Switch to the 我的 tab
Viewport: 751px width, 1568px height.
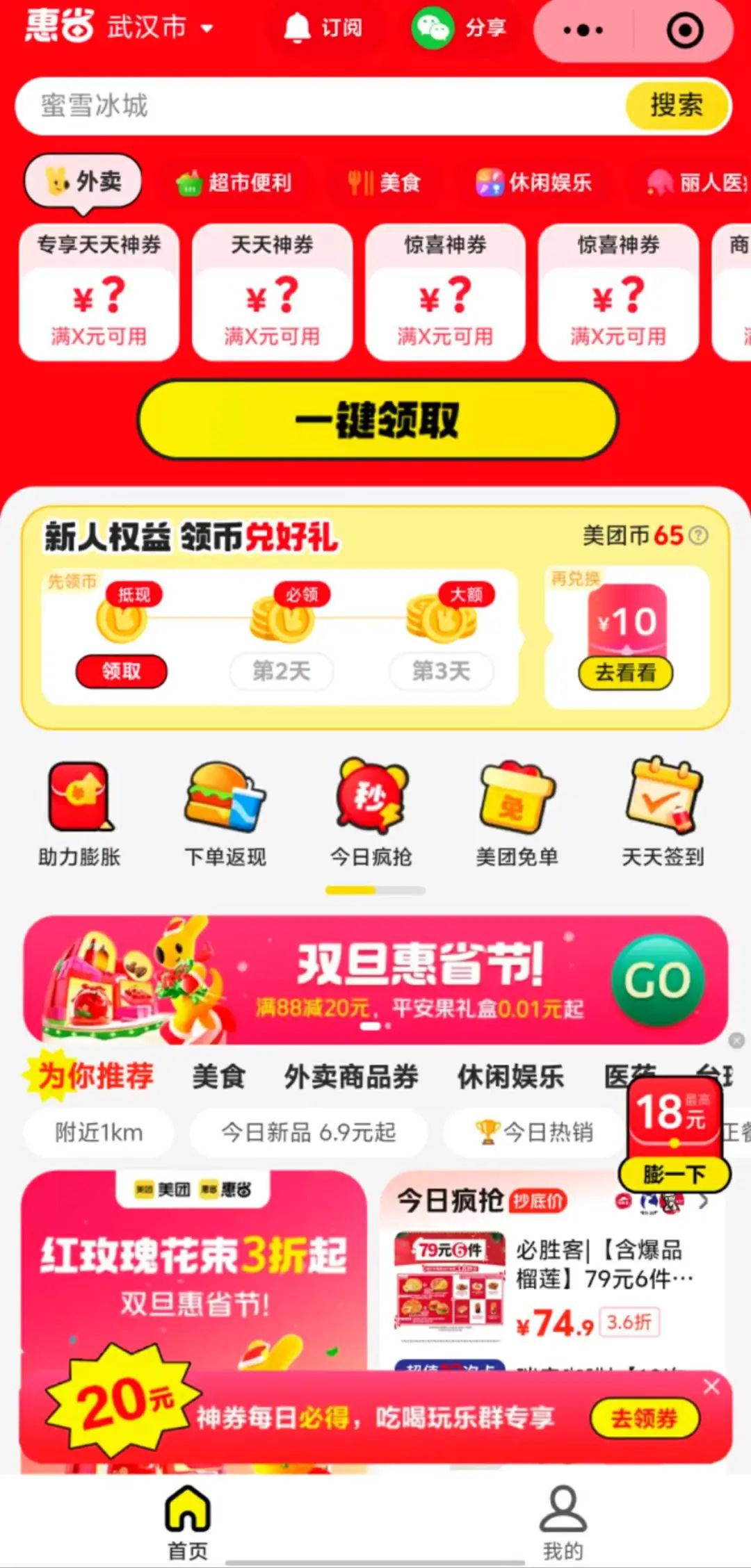563,1521
